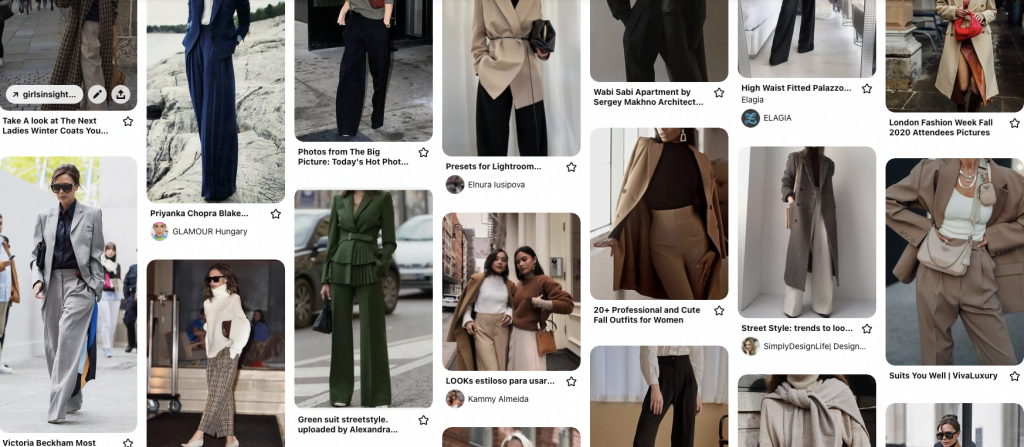Image resolution: width=1024 pixels, height=447 pixels.
Task: Open the 20+ Professional Fall Outfits pin
Action: point(659,213)
